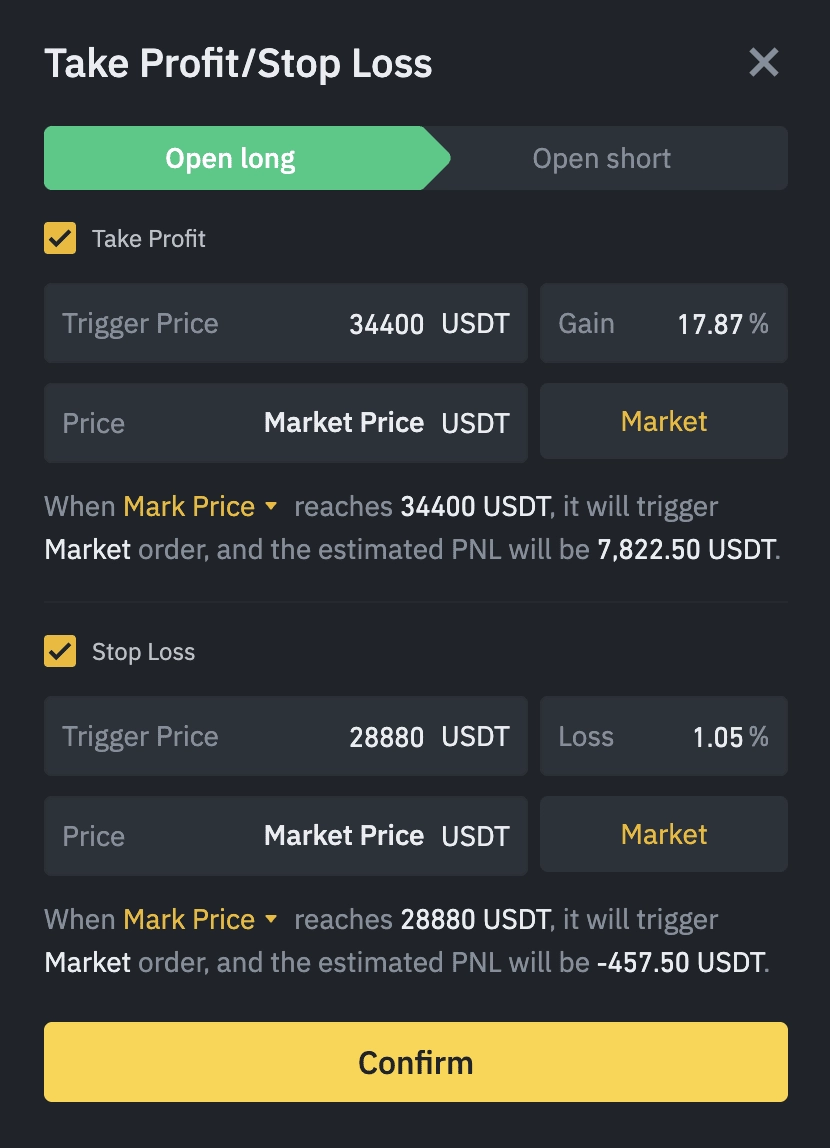Viewport: 830px width, 1148px height.
Task: Select the Loss percentage field showing 1.05%
Action: [x=663, y=736]
